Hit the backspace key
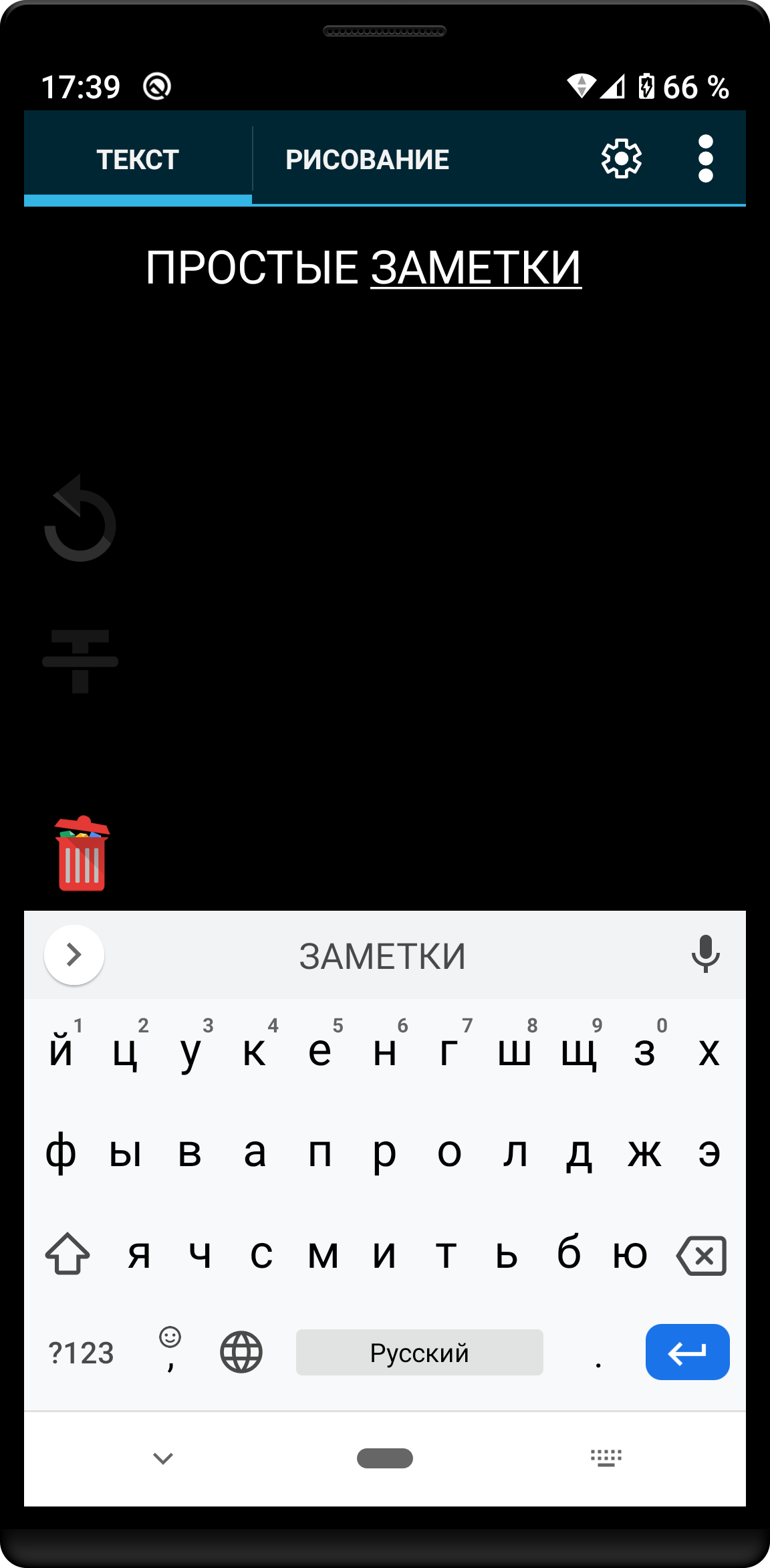This screenshot has width=770, height=1568. pos(702,1256)
